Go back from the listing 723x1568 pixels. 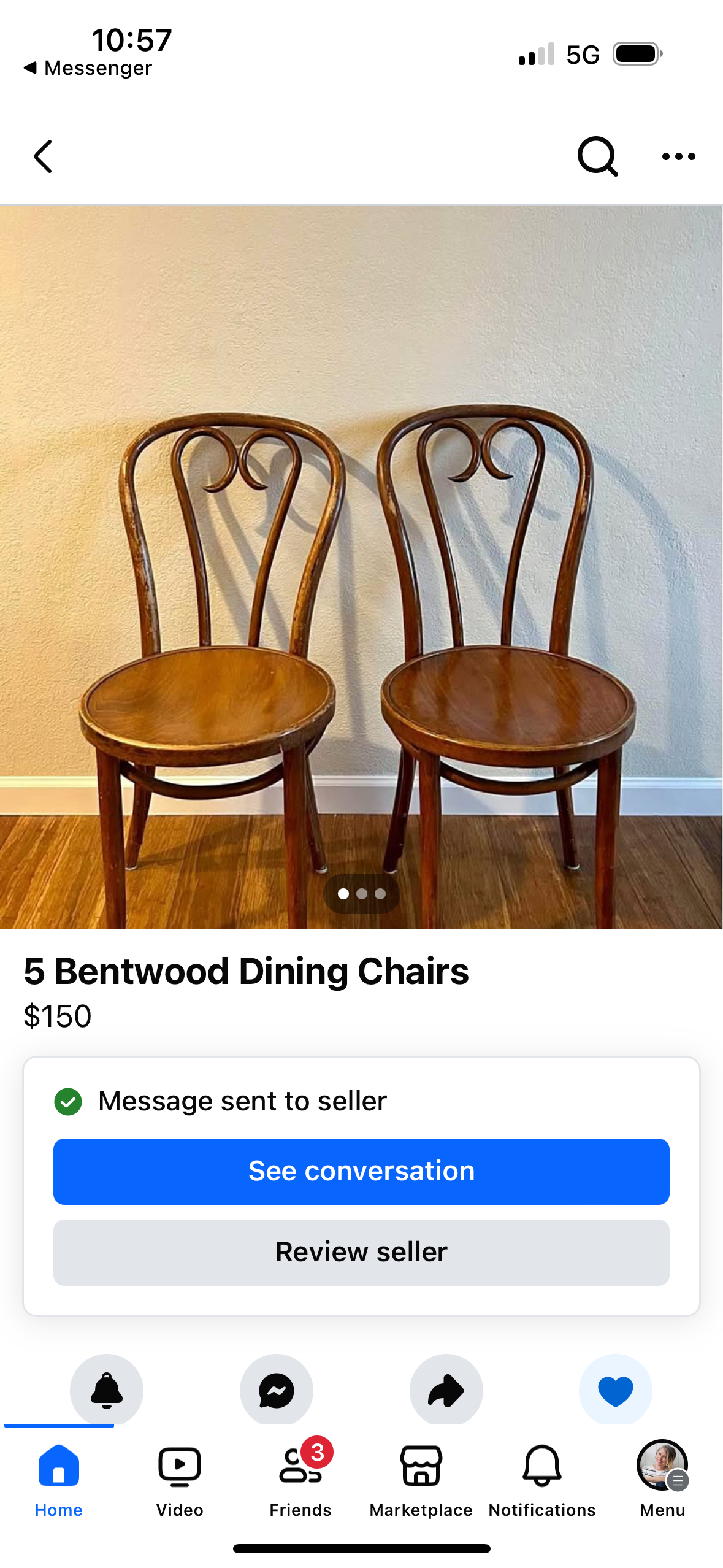(43, 156)
